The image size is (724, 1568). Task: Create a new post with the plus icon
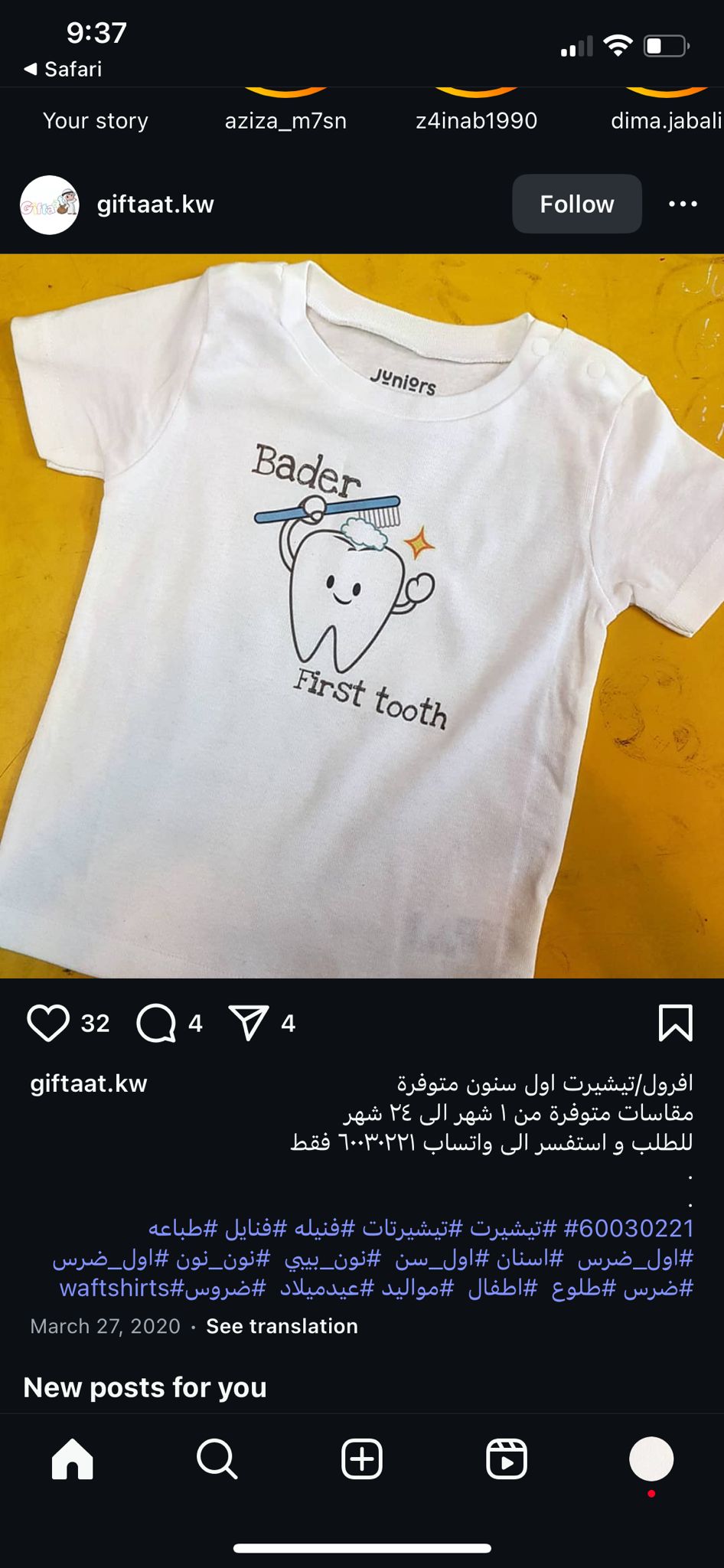click(x=362, y=1459)
